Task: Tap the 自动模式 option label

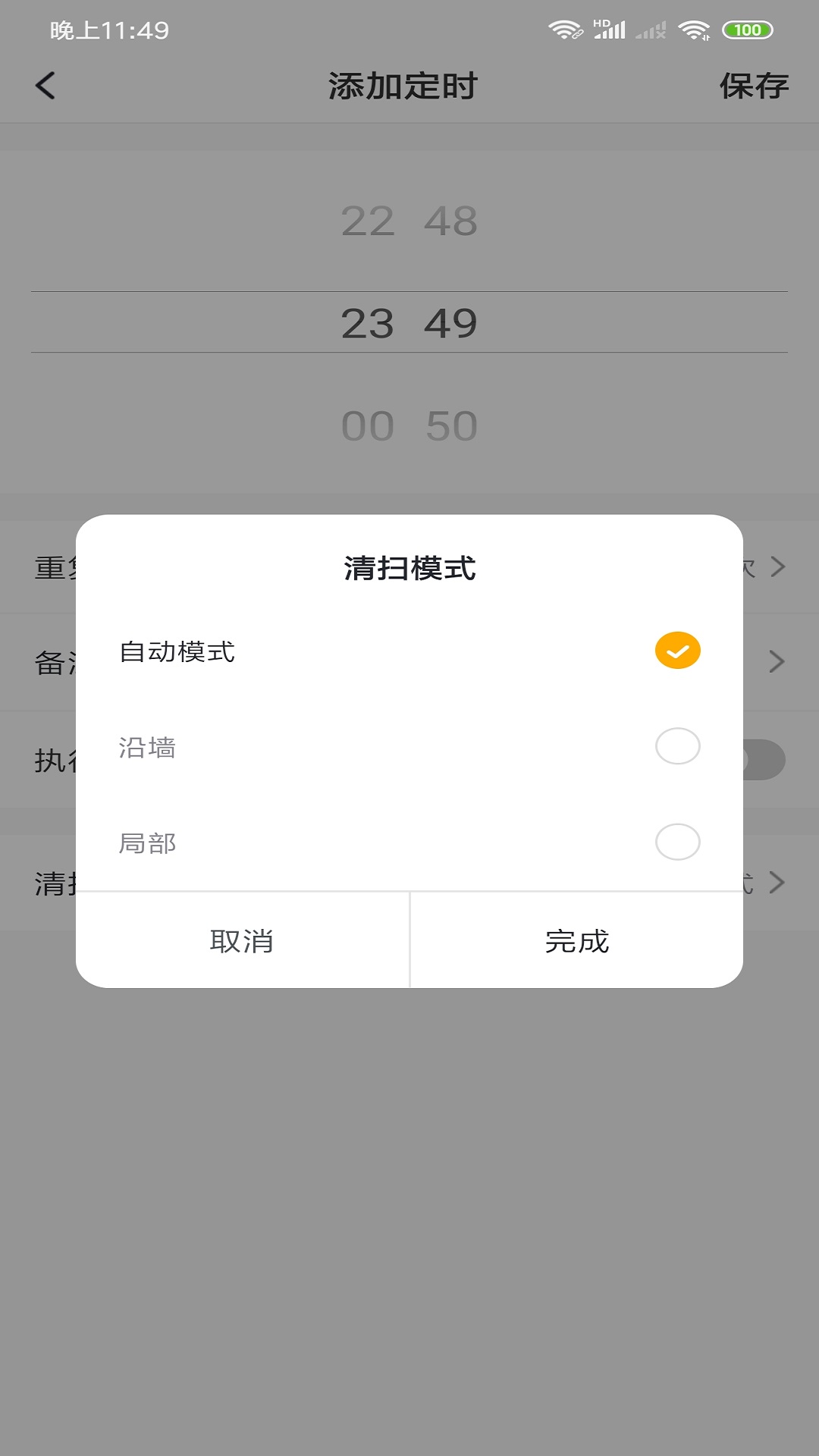Action: (x=178, y=650)
